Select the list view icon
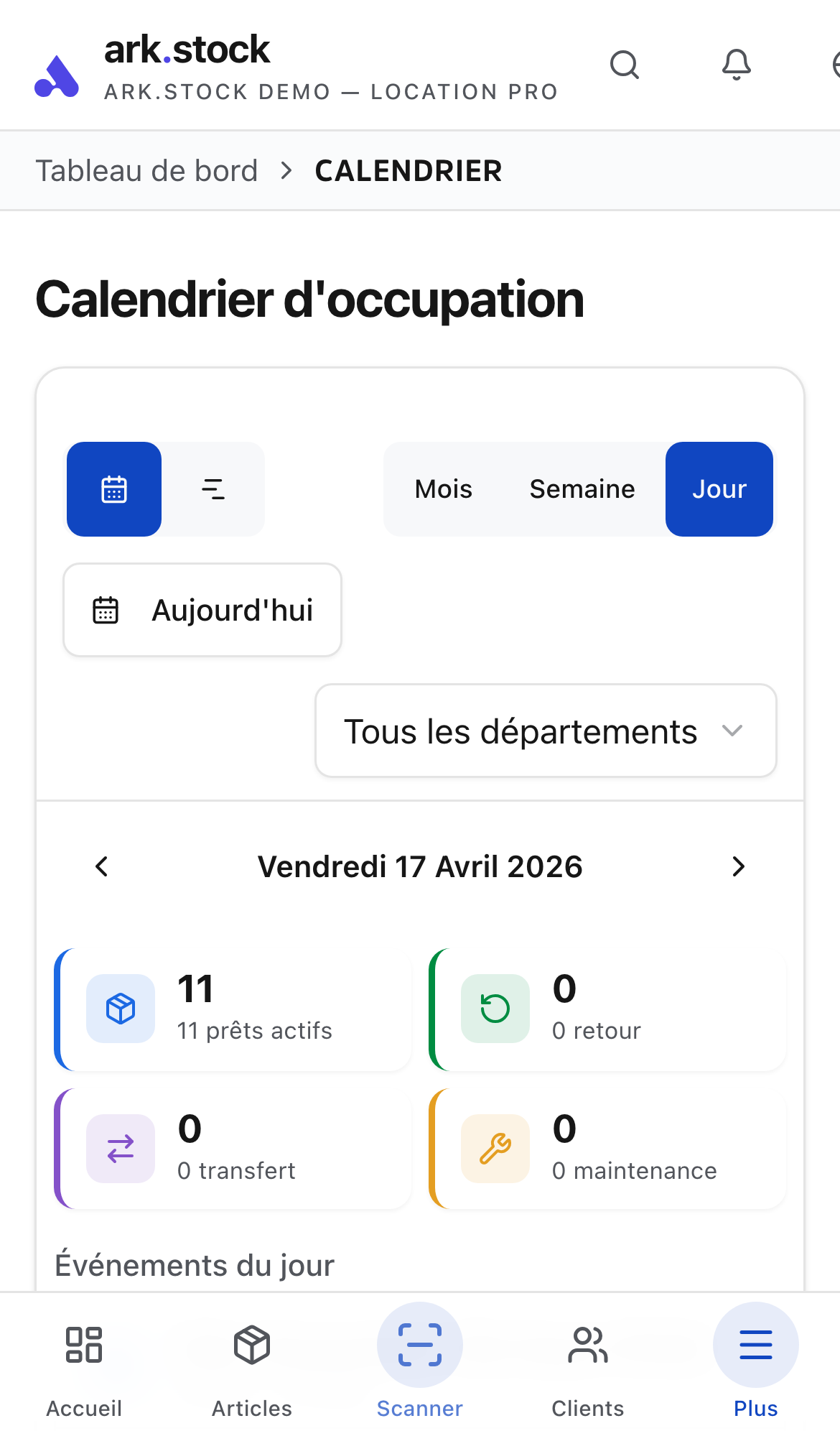840x1431 pixels. [x=213, y=489]
